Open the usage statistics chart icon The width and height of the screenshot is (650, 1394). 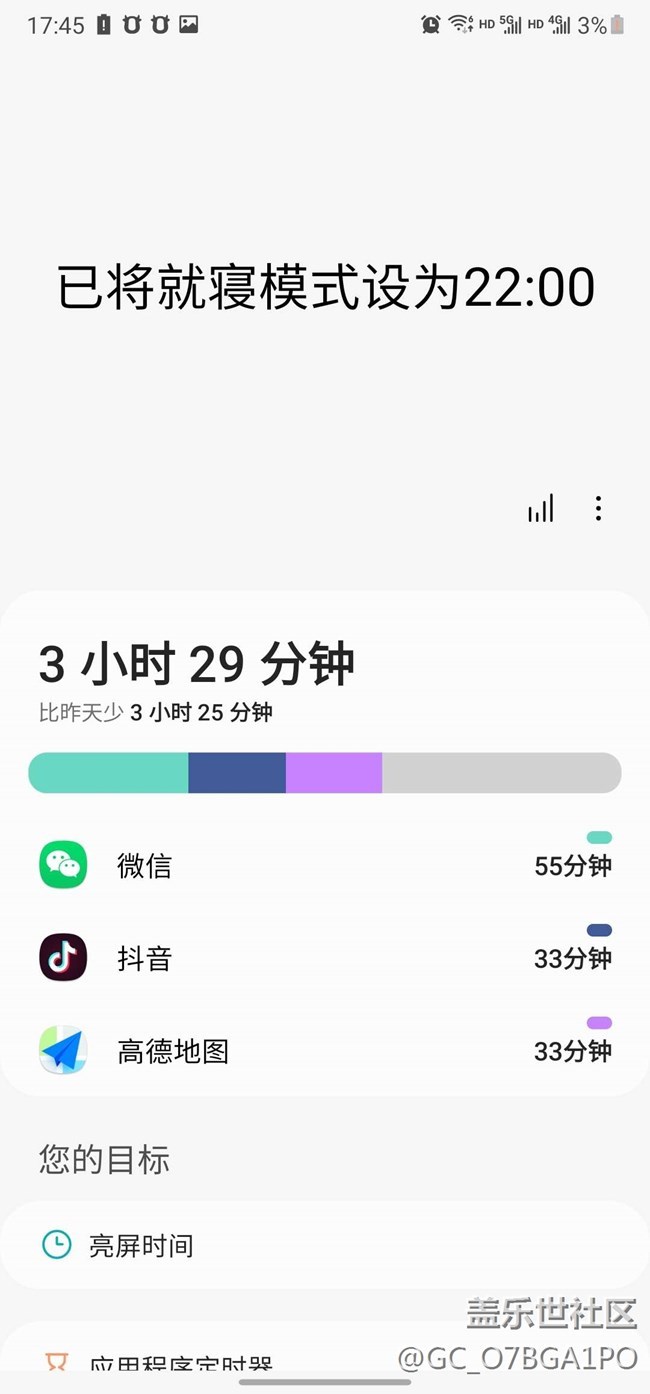pos(541,509)
